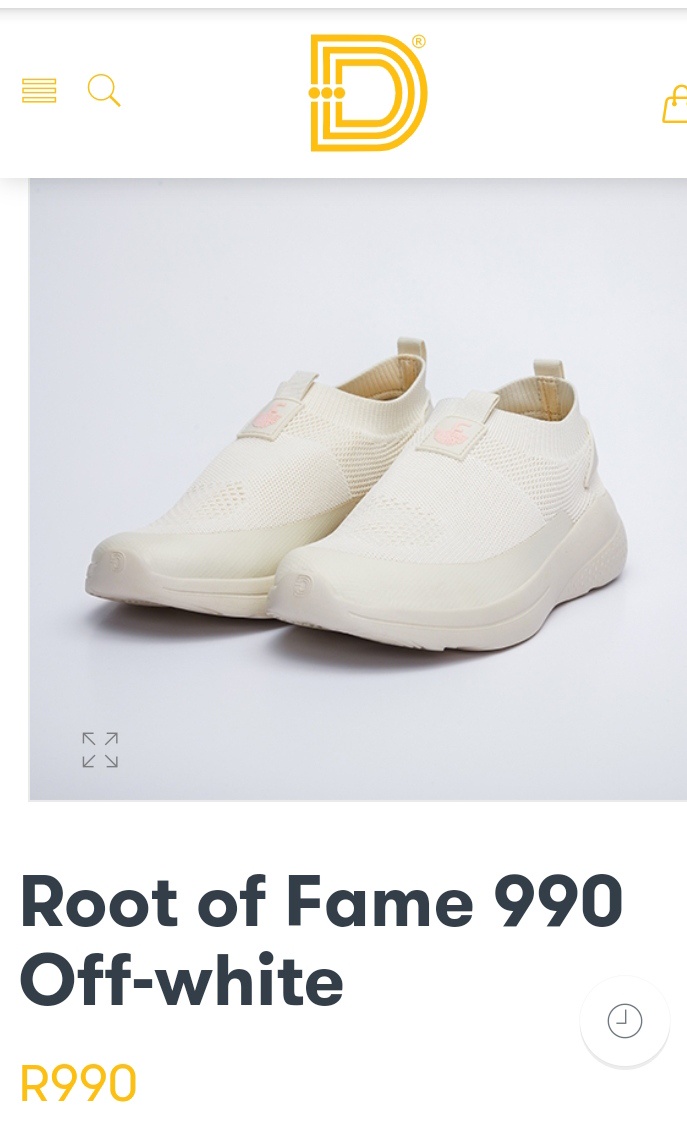
Task: Open the shopping bag
Action: point(676,104)
